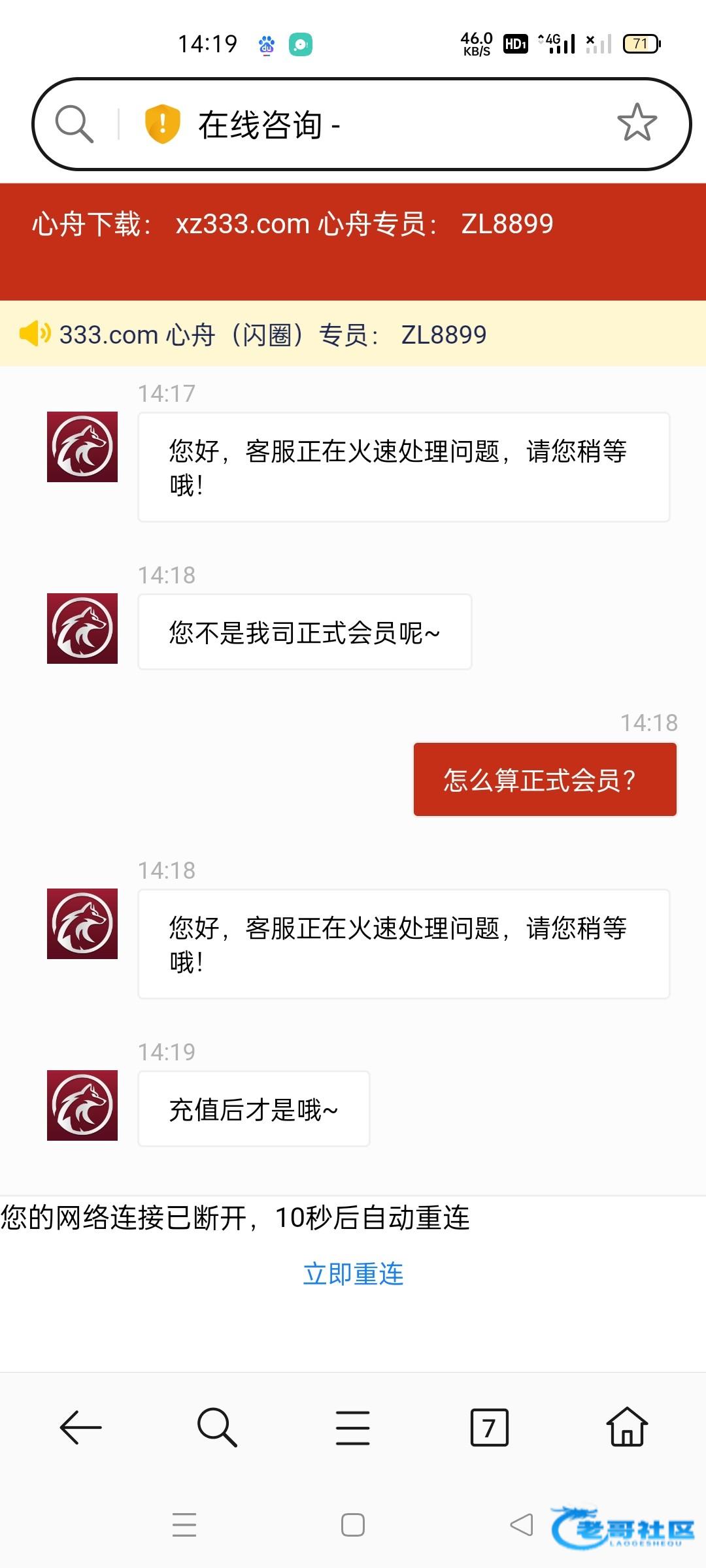The image size is (706, 1568).
Task: Open search from the bottom browser toolbar
Action: [217, 1428]
